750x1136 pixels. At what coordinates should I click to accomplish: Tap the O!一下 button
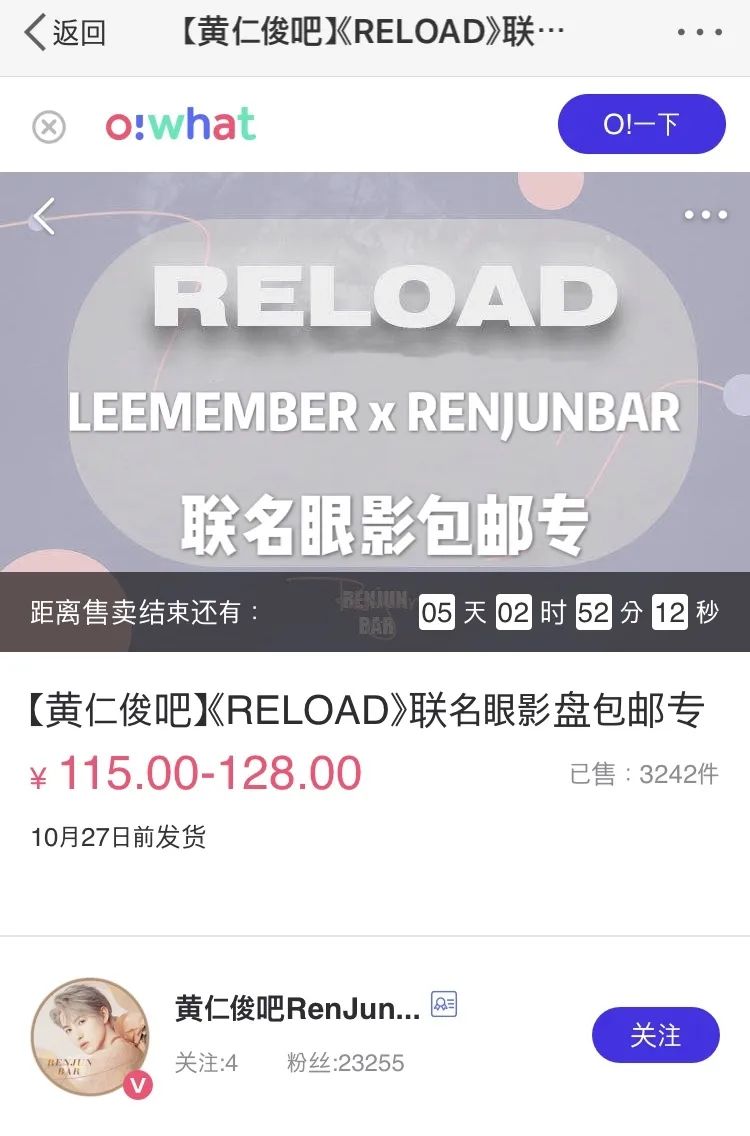click(x=641, y=124)
